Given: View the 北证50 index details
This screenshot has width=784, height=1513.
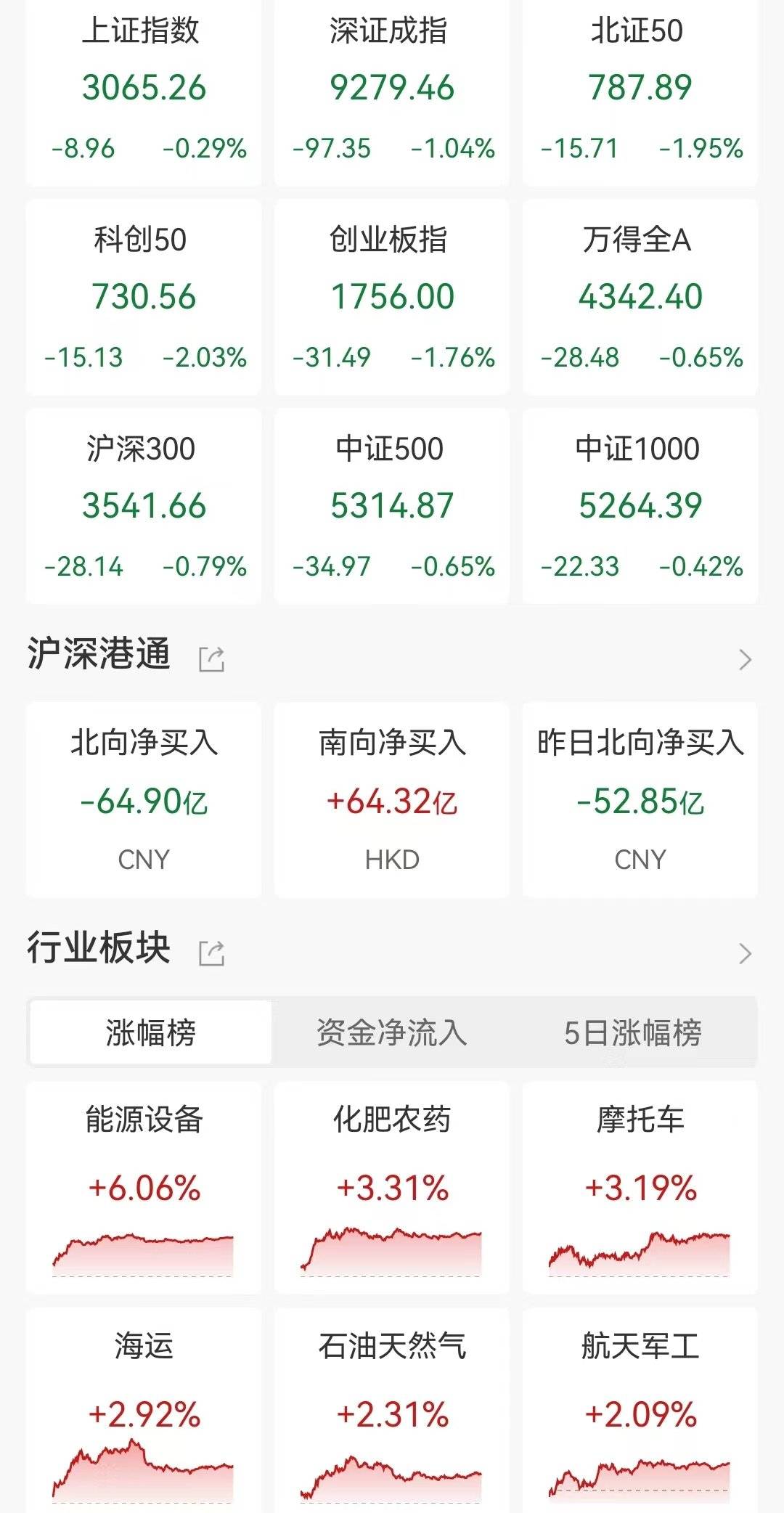Looking at the screenshot, I should [640, 91].
